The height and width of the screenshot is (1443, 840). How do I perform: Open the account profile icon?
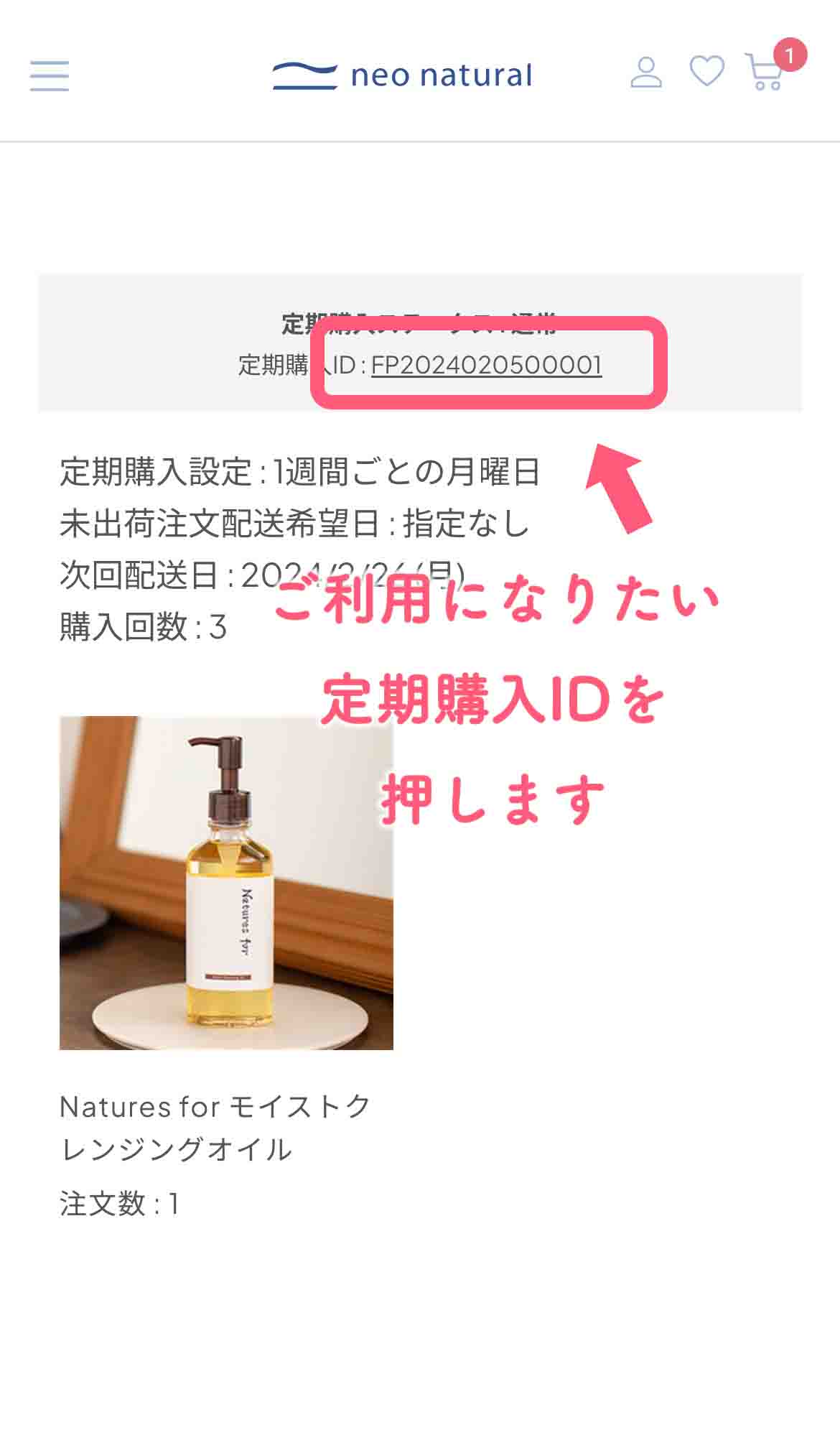646,73
